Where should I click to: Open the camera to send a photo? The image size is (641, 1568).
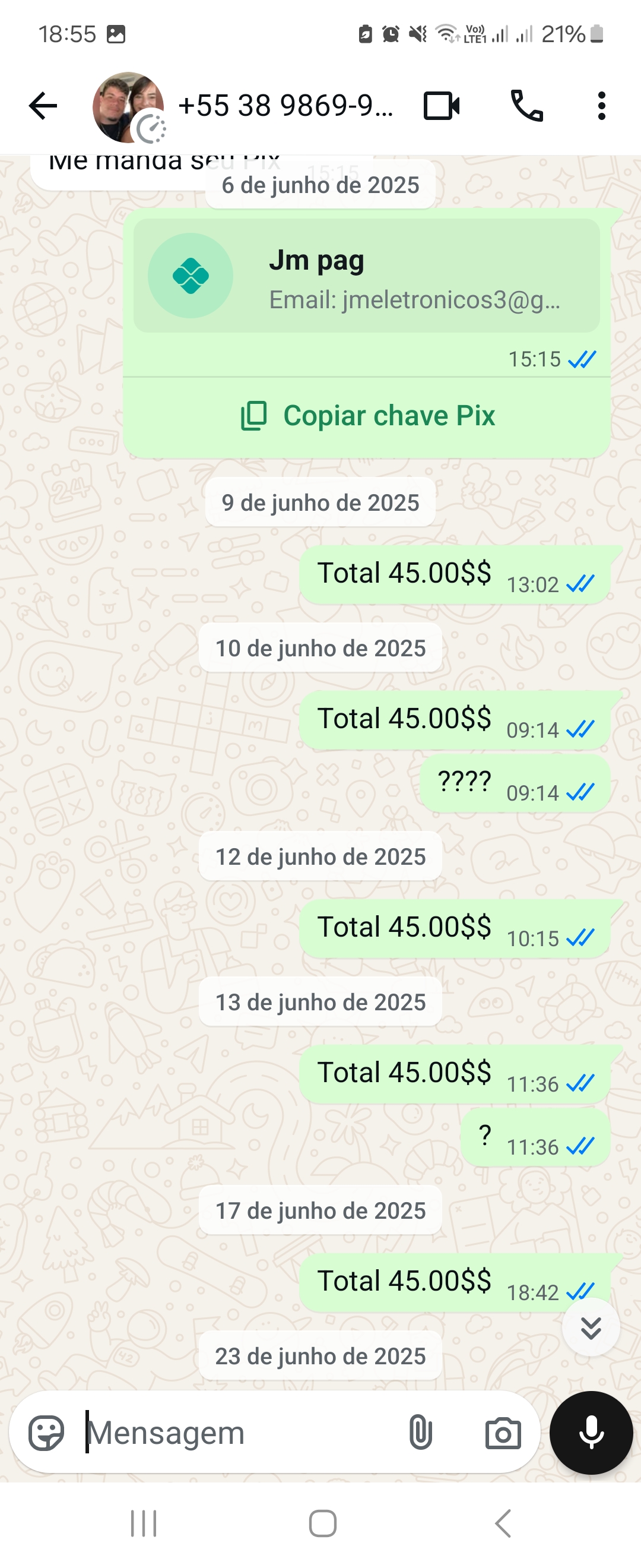503,1432
